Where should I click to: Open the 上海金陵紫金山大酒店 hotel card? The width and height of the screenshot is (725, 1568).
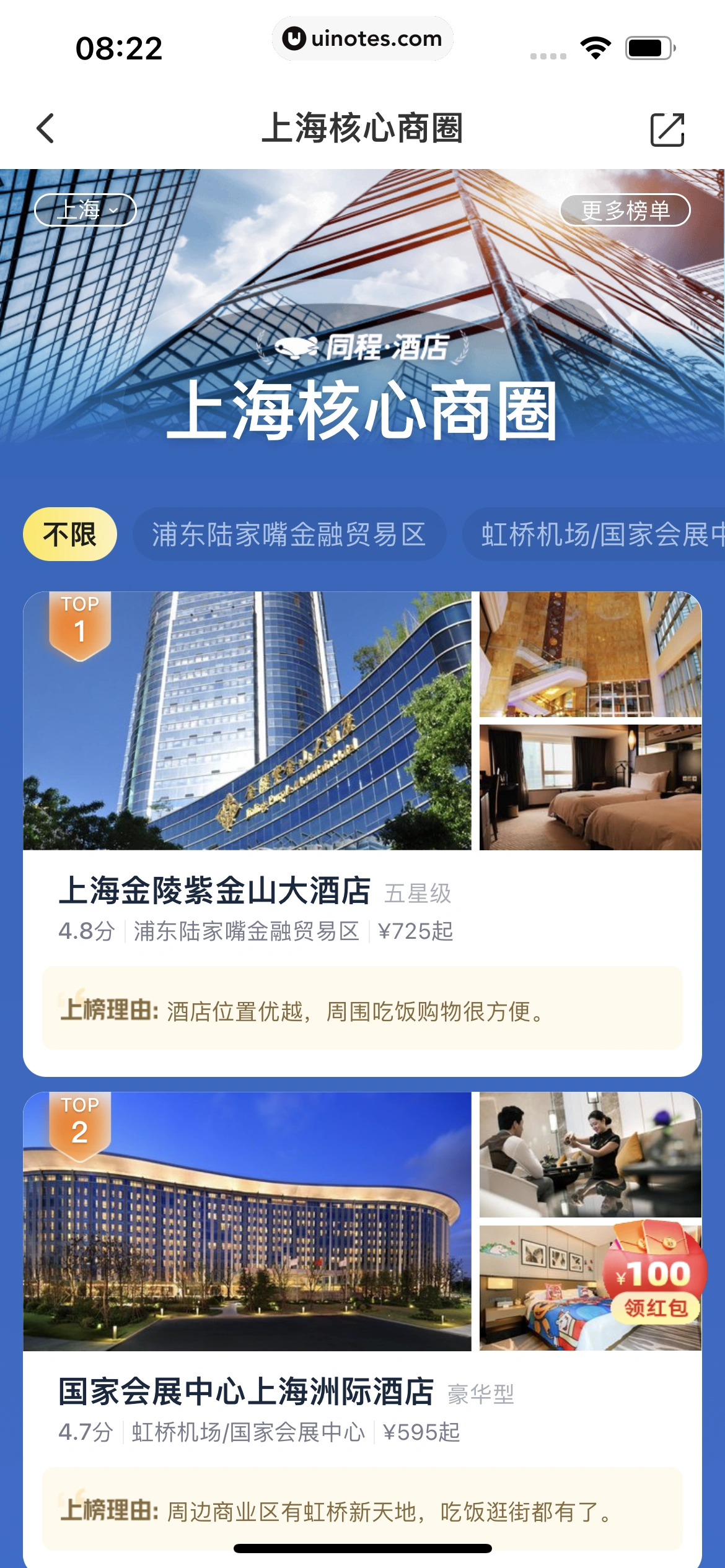[x=214, y=891]
